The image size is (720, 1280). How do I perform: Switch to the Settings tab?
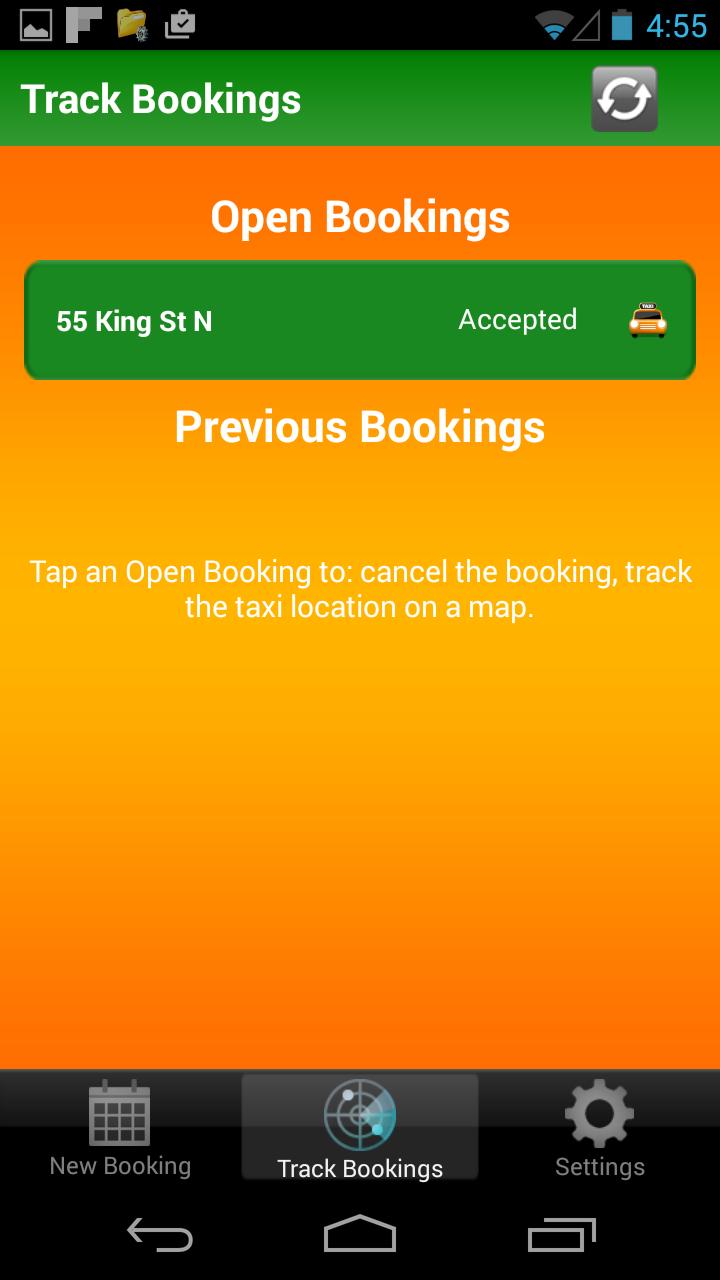click(598, 1135)
